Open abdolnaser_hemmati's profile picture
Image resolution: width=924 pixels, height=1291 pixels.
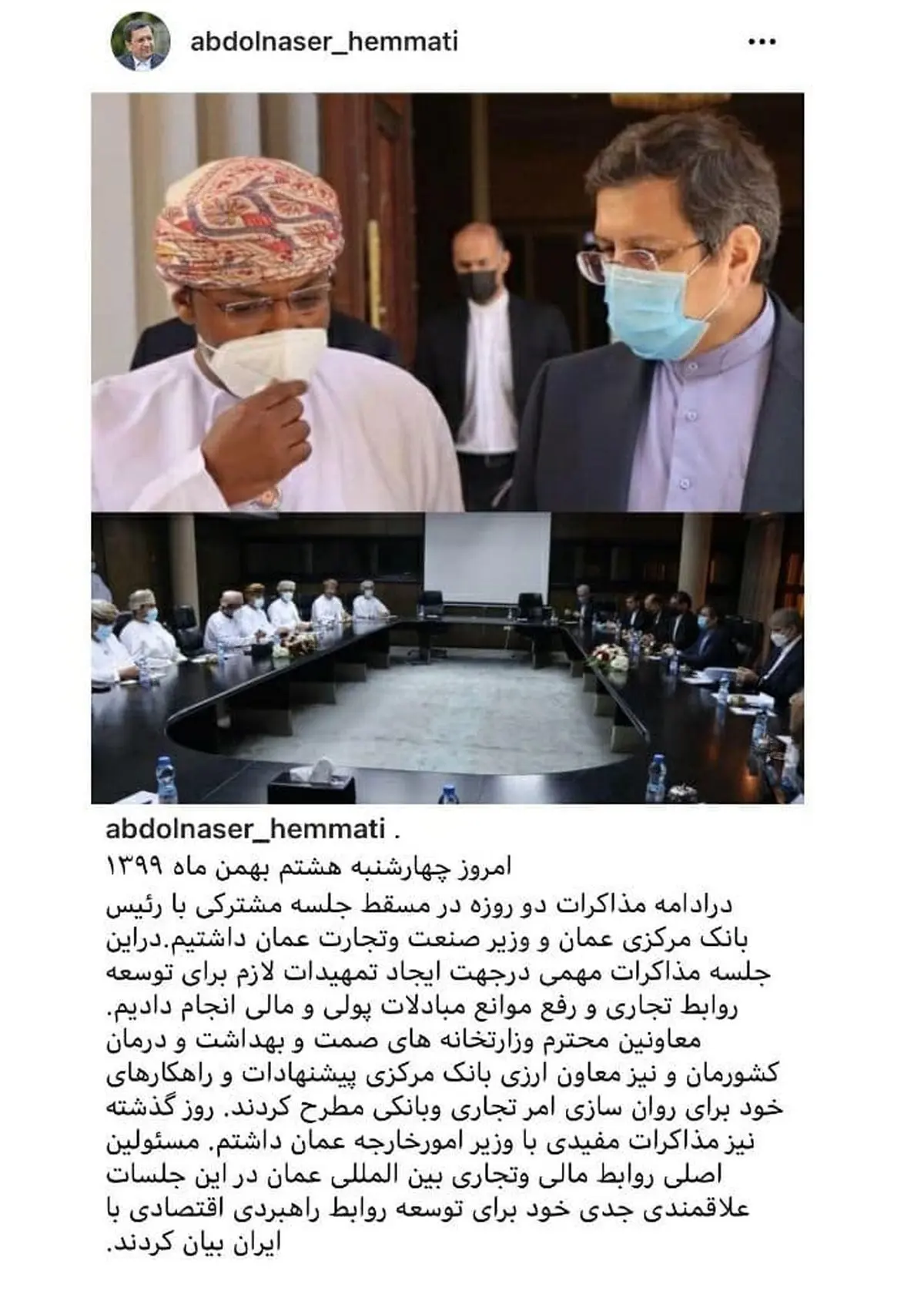pos(143,42)
